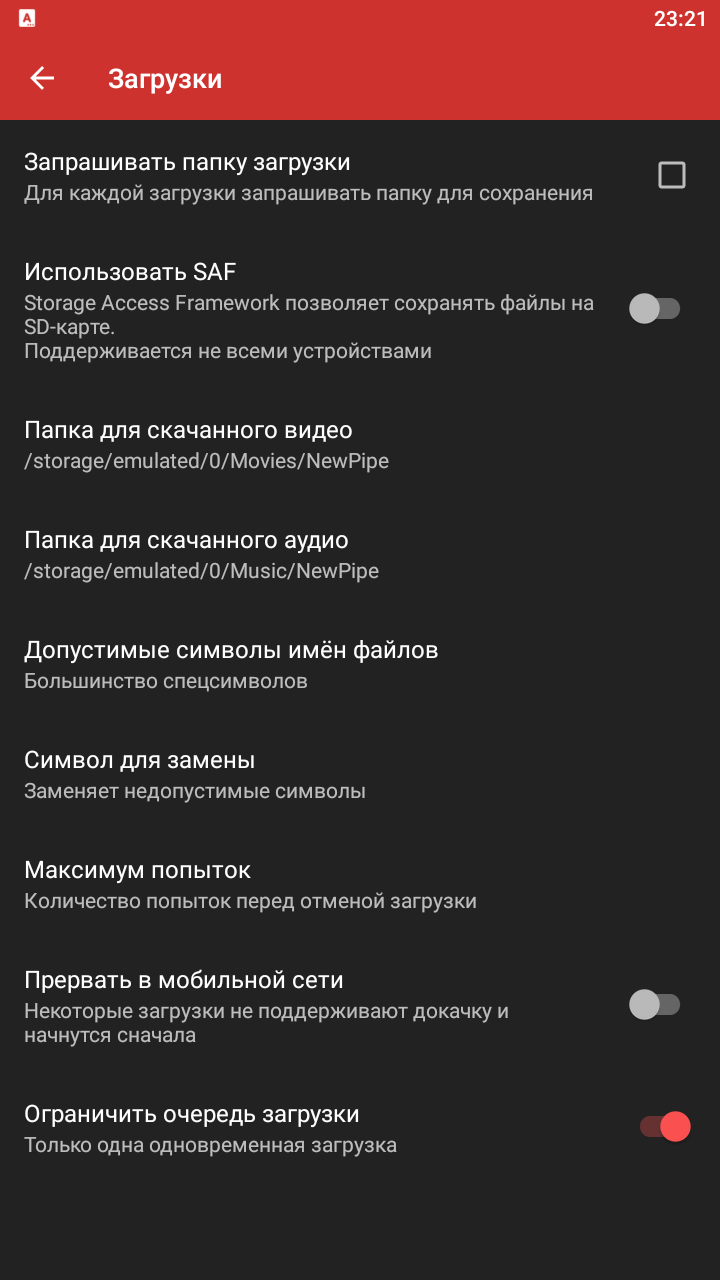Check the Запрашивать папку загрузки checkbox

click(x=672, y=175)
